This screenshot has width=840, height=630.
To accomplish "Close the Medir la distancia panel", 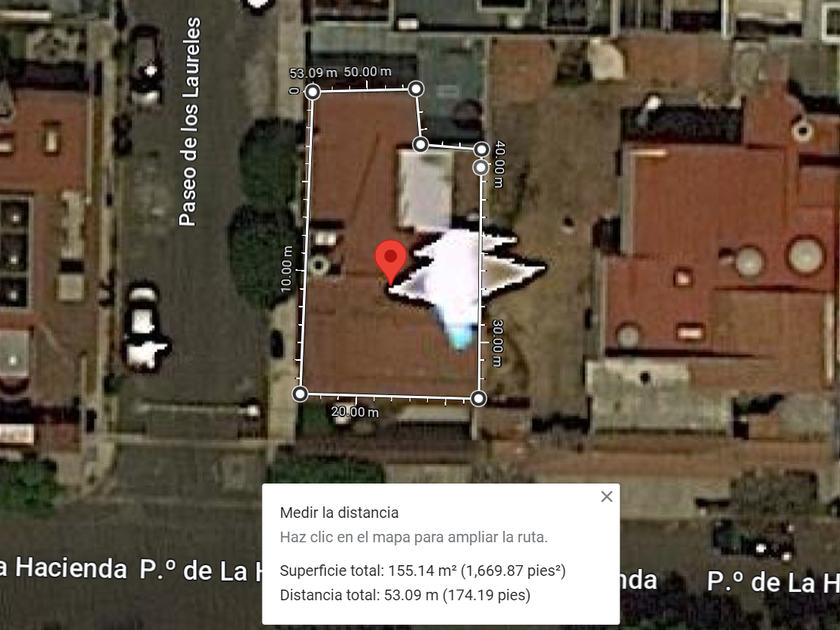I will (x=606, y=497).
